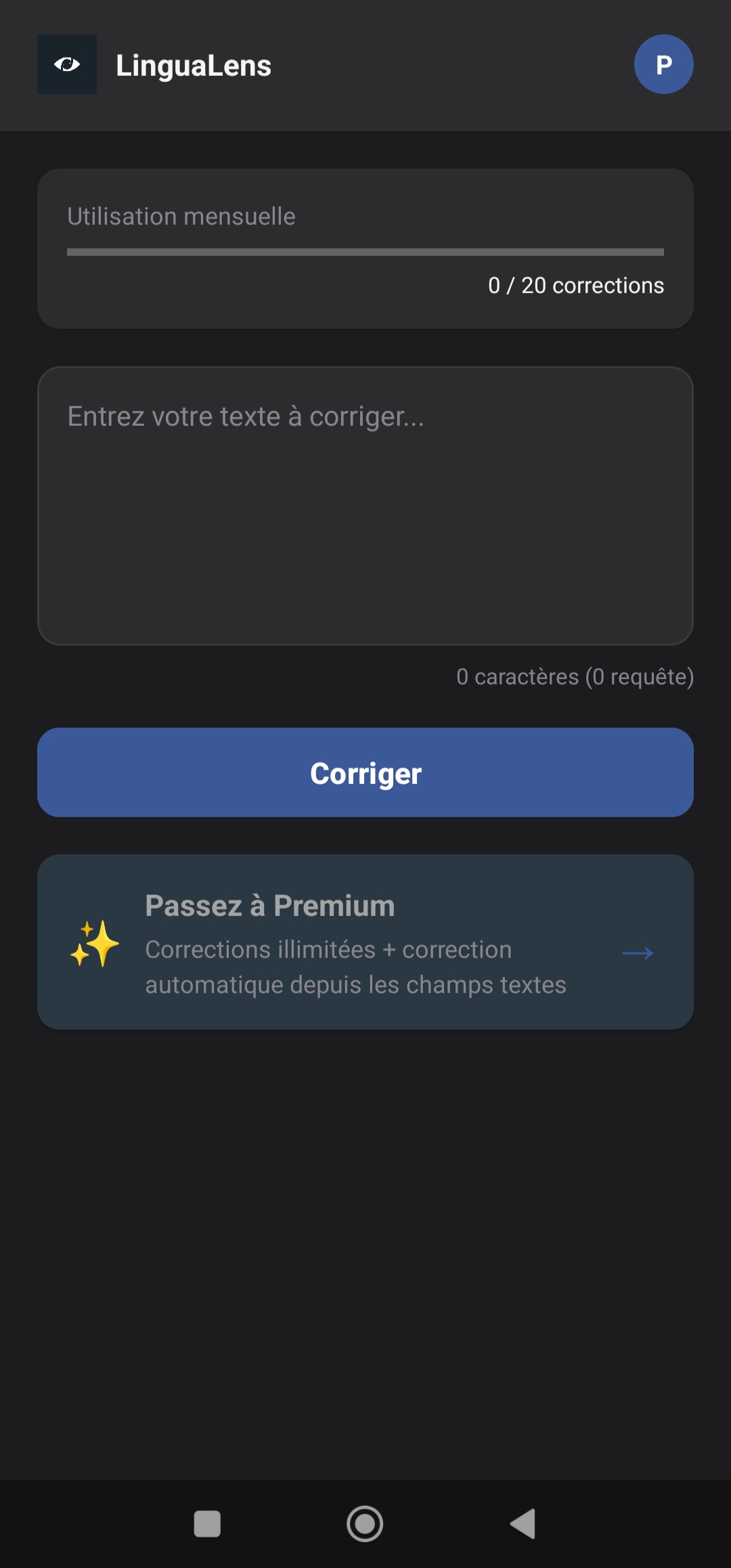This screenshot has height=1568, width=731.
Task: Select the text field to enter text
Action: point(365,504)
